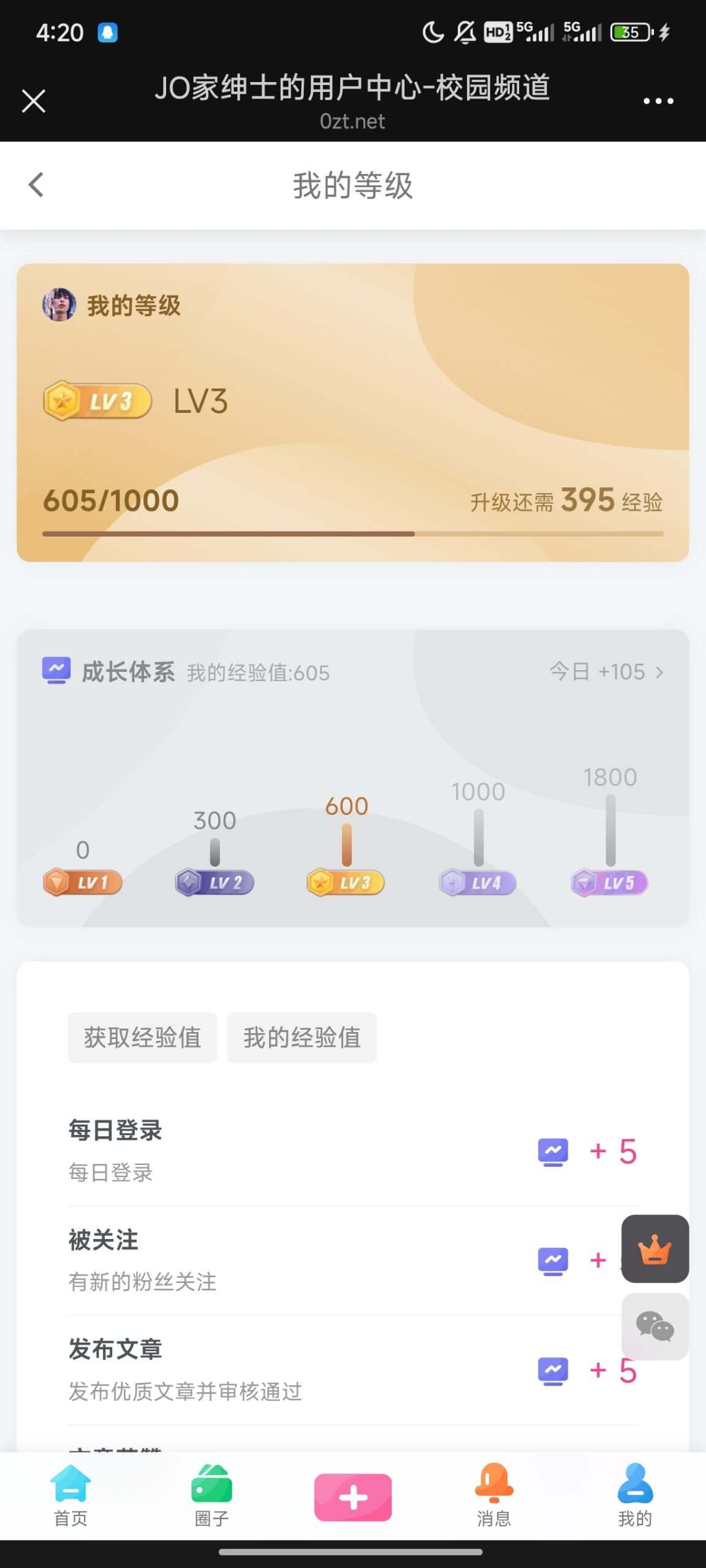Select the 获取经验值 tab

(x=142, y=1038)
